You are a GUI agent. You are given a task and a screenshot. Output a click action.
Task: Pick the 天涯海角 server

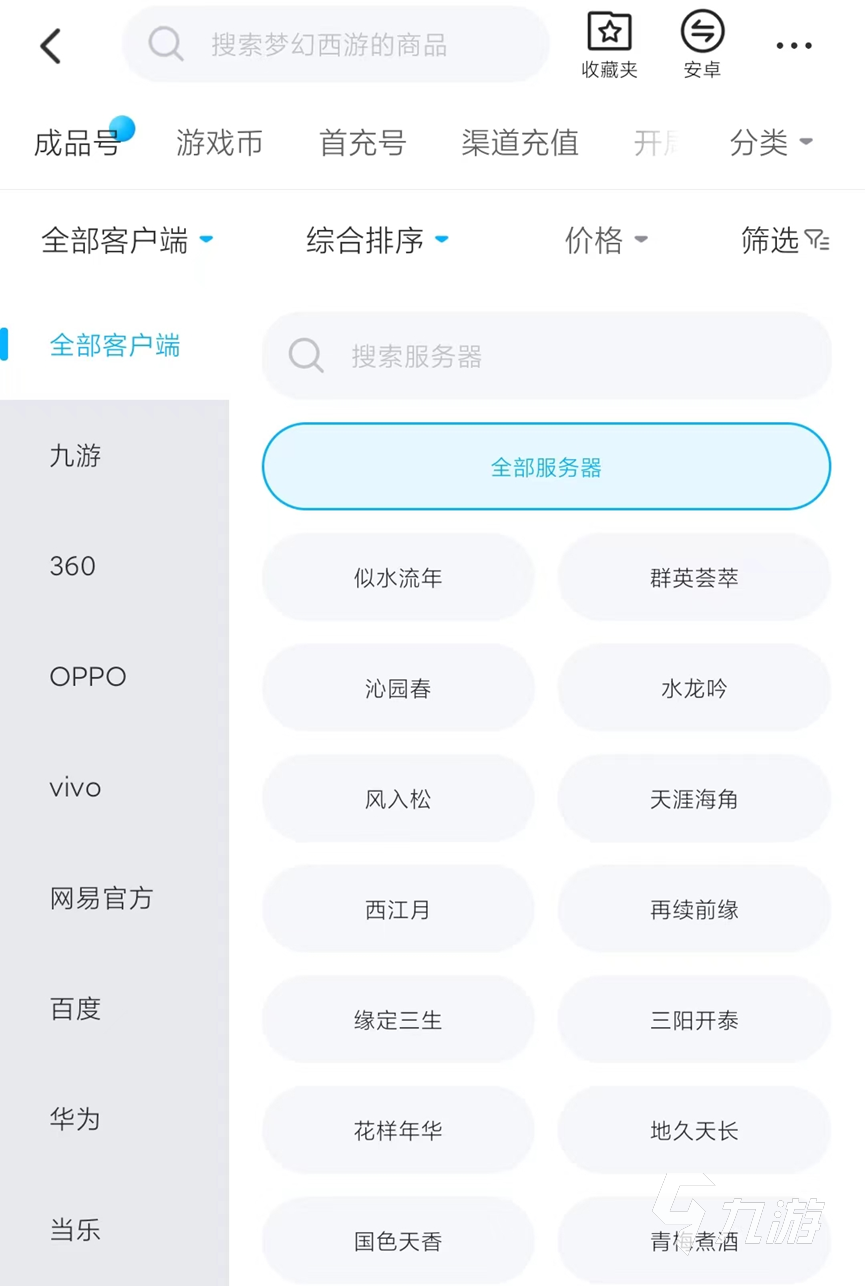point(694,799)
